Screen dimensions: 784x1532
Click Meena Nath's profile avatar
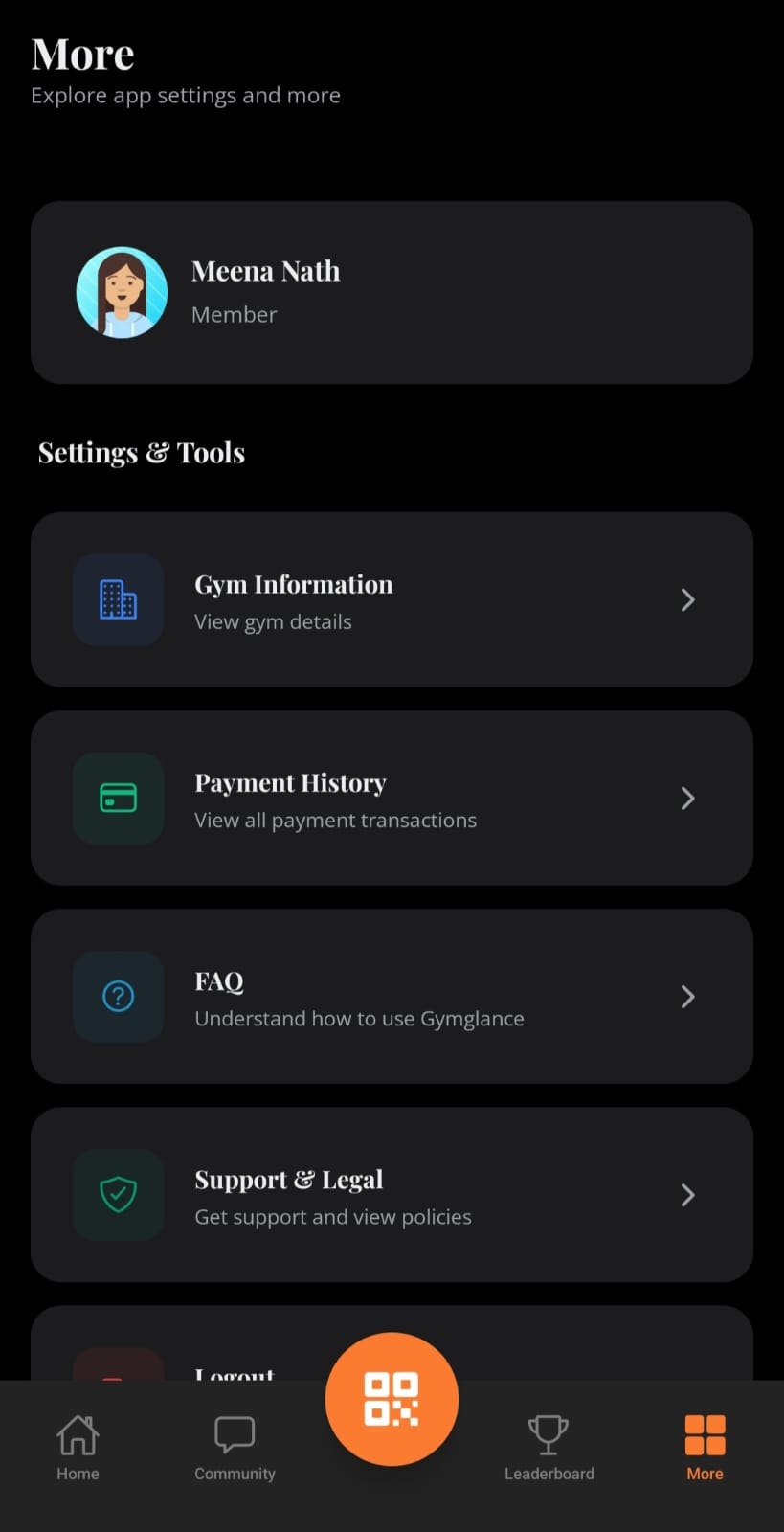click(x=122, y=292)
